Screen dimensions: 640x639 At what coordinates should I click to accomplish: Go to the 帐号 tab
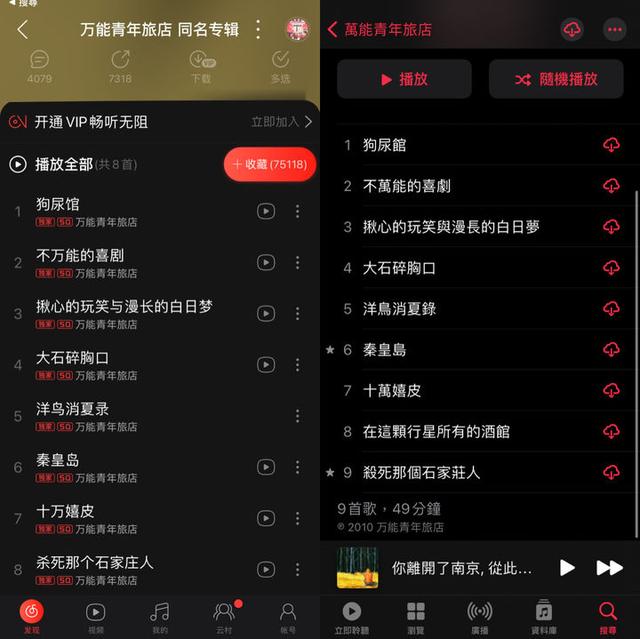tap(288, 616)
